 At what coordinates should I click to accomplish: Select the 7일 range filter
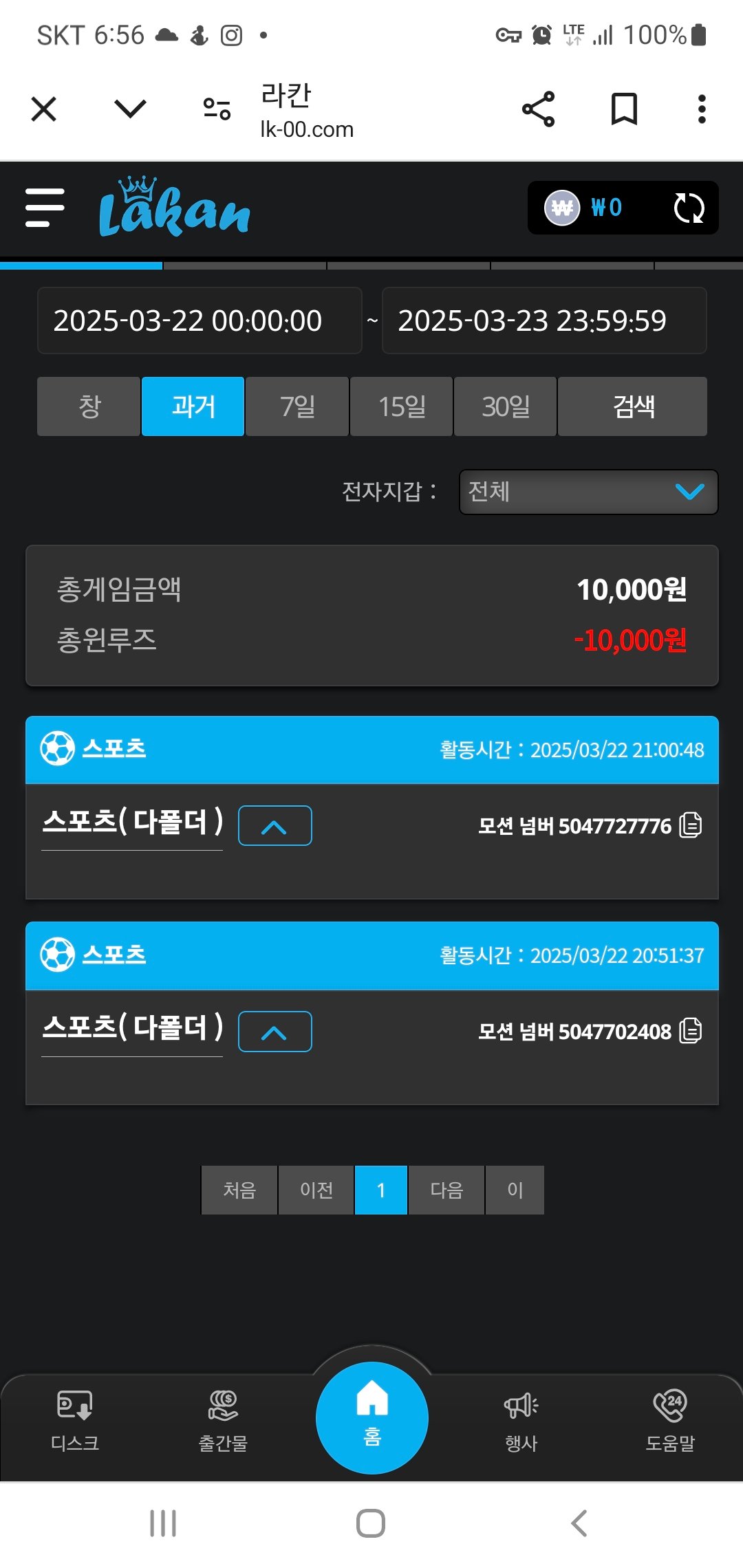(297, 406)
